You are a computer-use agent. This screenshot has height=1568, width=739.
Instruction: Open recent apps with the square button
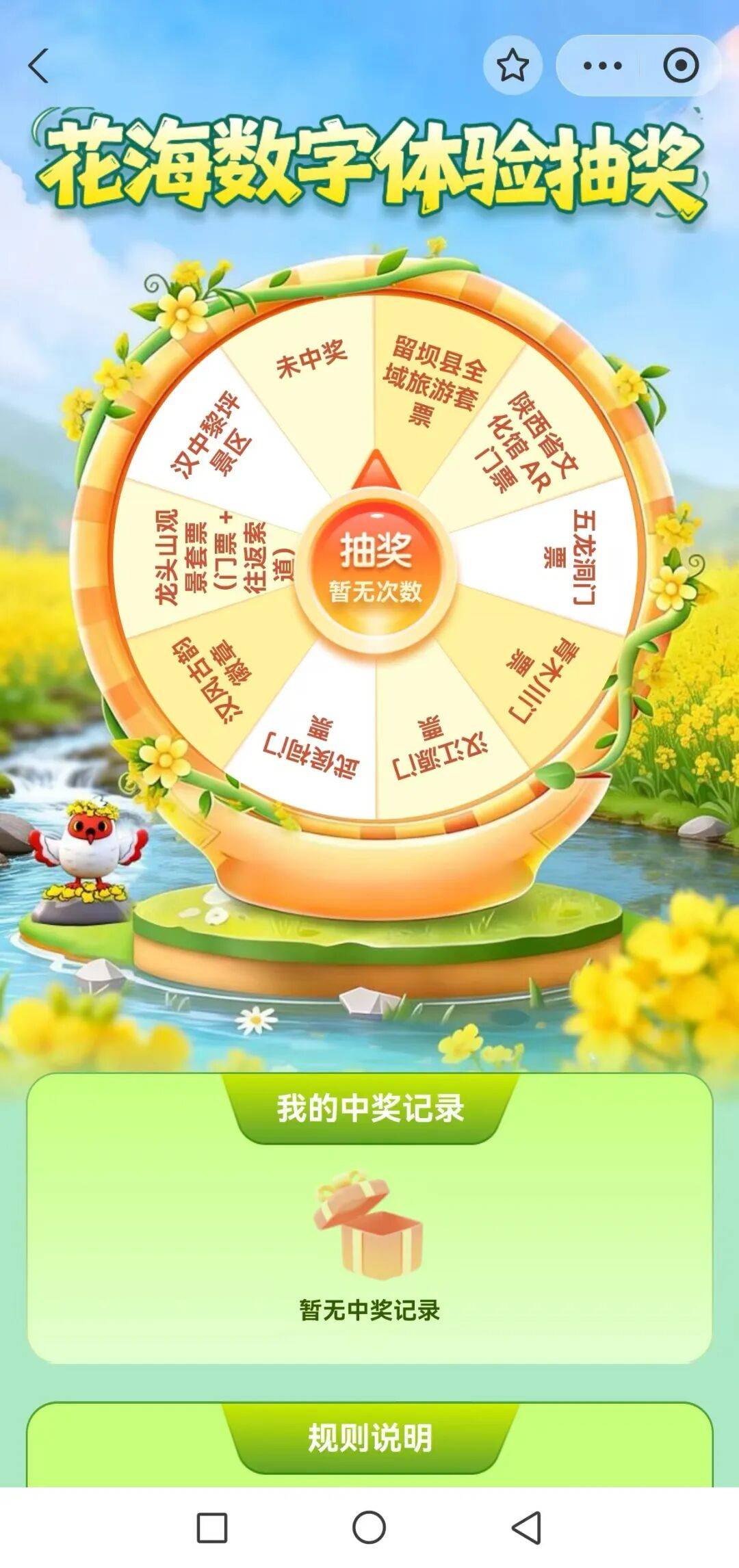coord(212,1527)
